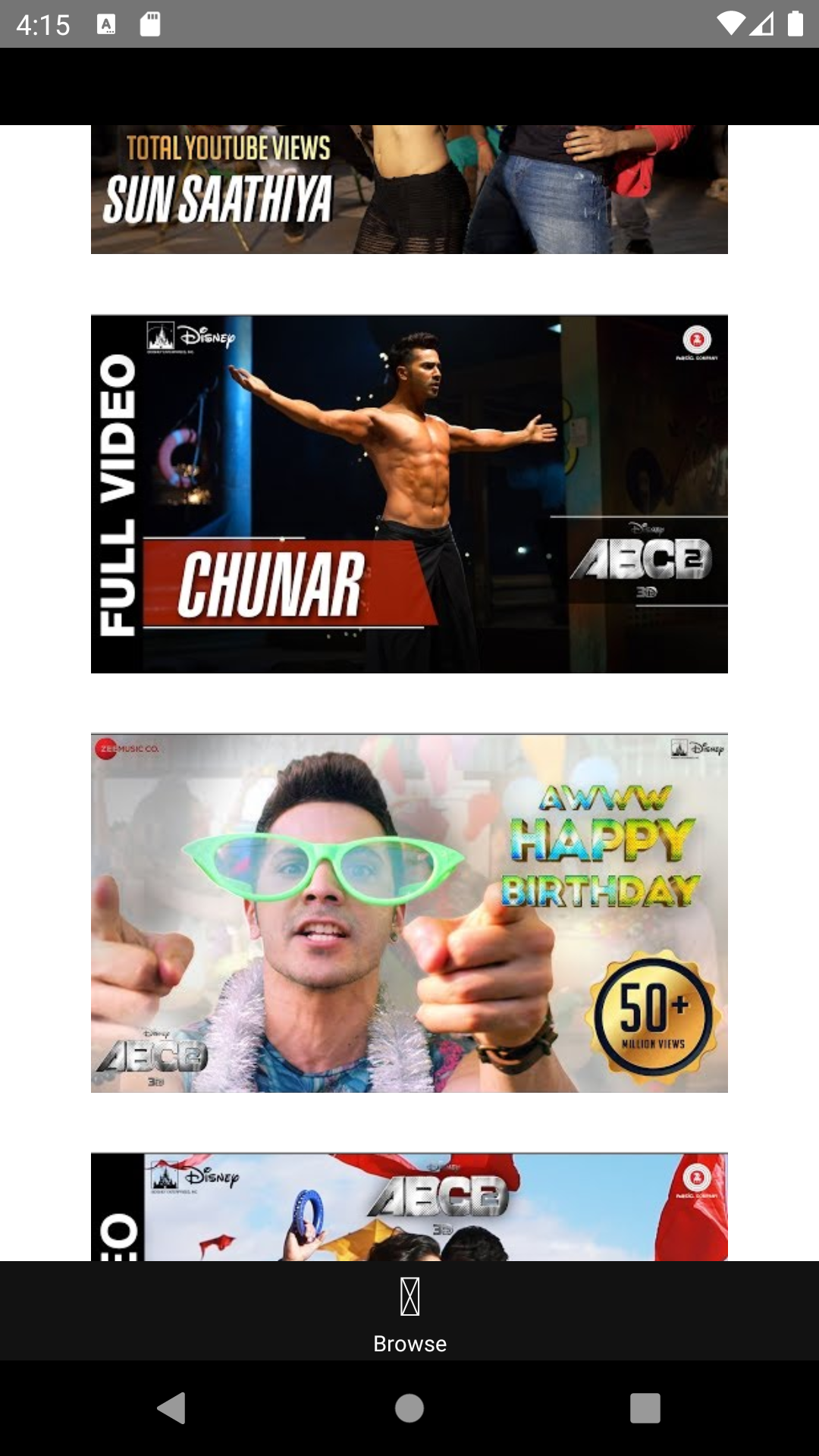The width and height of the screenshot is (819, 1456).
Task: Play the Chunar full video
Action: (x=409, y=494)
